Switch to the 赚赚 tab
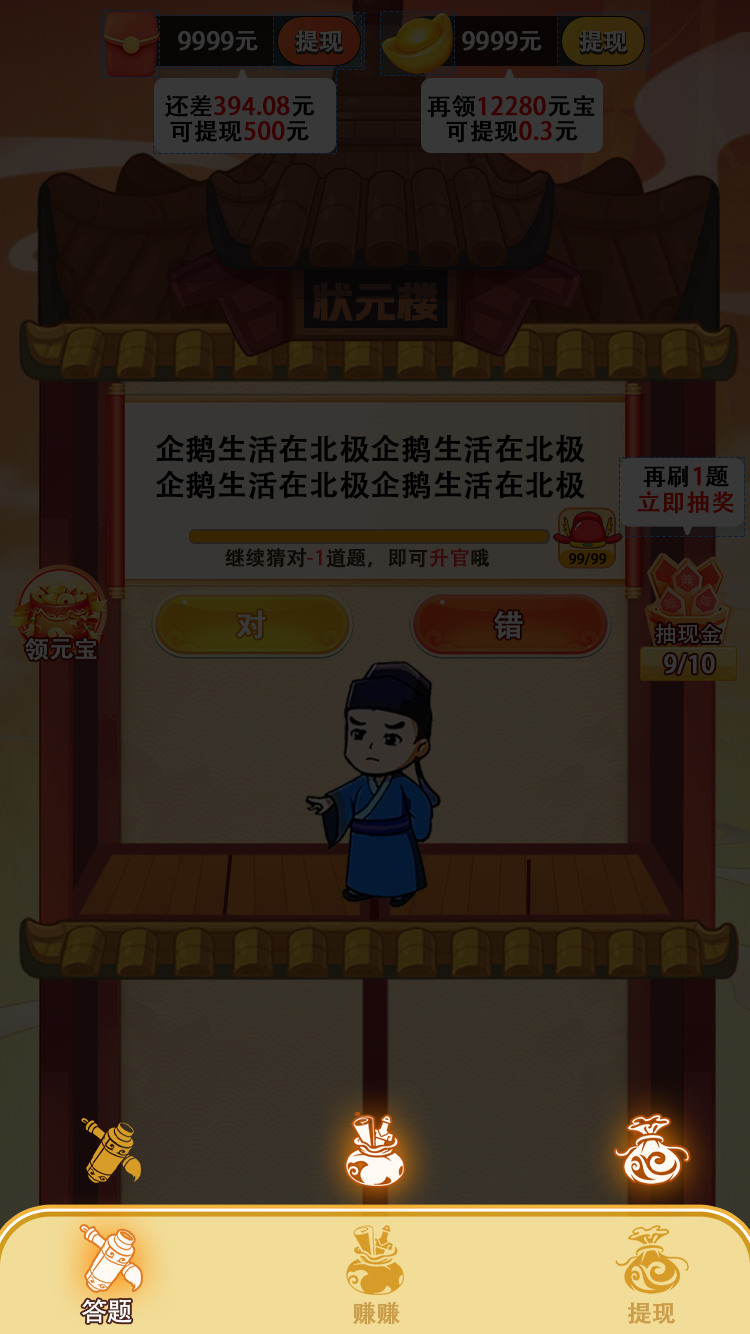The image size is (750, 1334). tap(375, 1273)
